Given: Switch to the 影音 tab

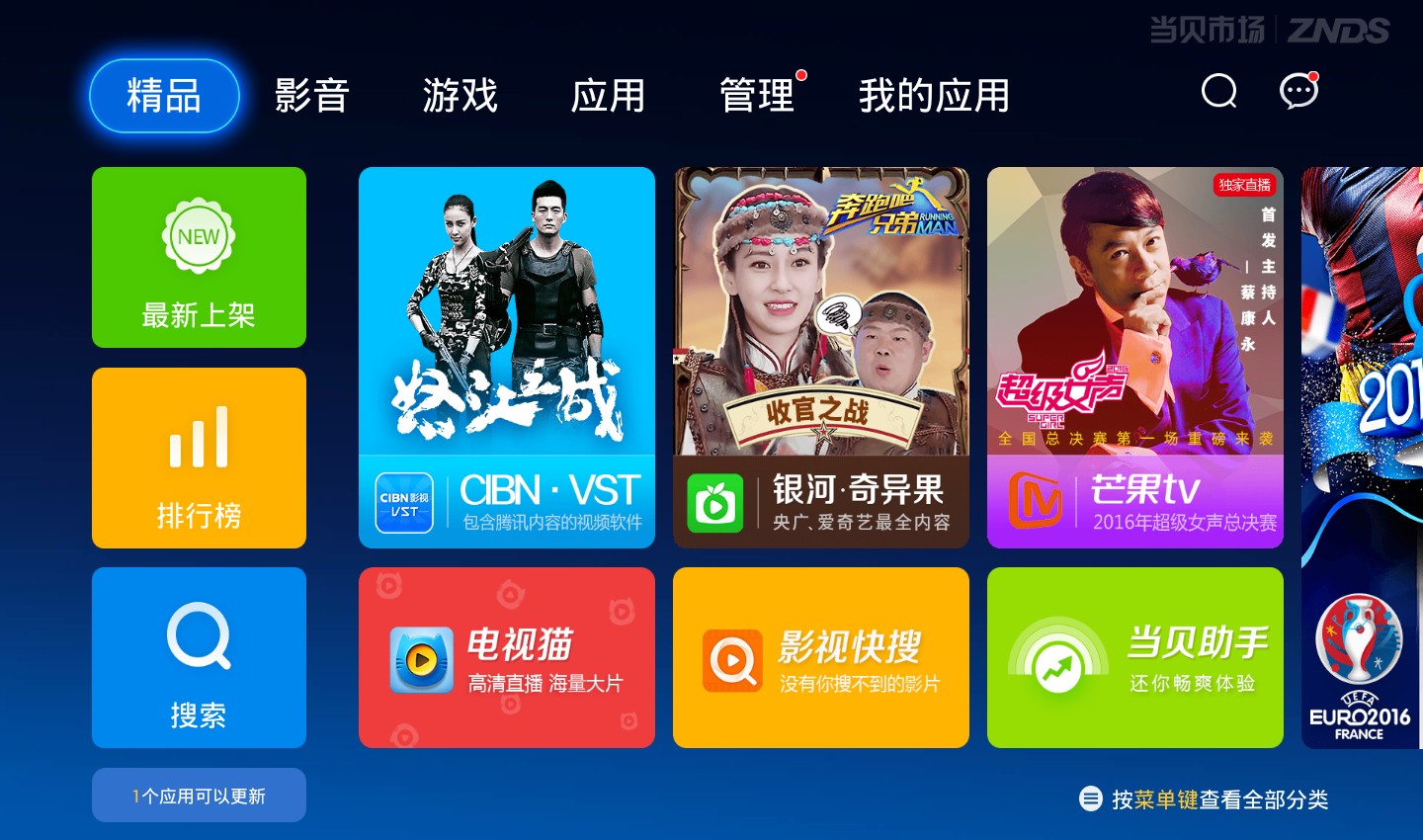Looking at the screenshot, I should click(x=312, y=96).
